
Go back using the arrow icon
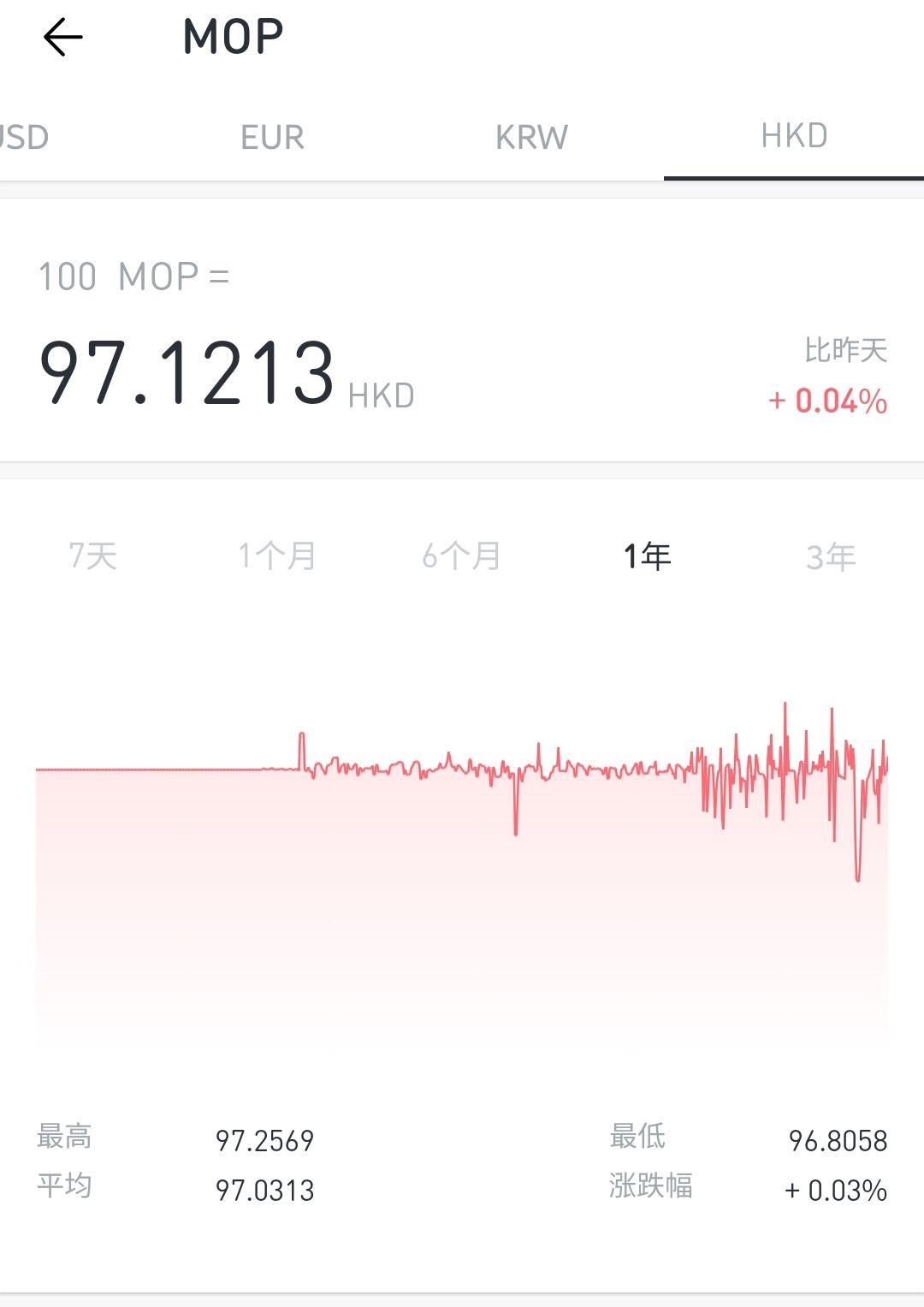tap(62, 38)
